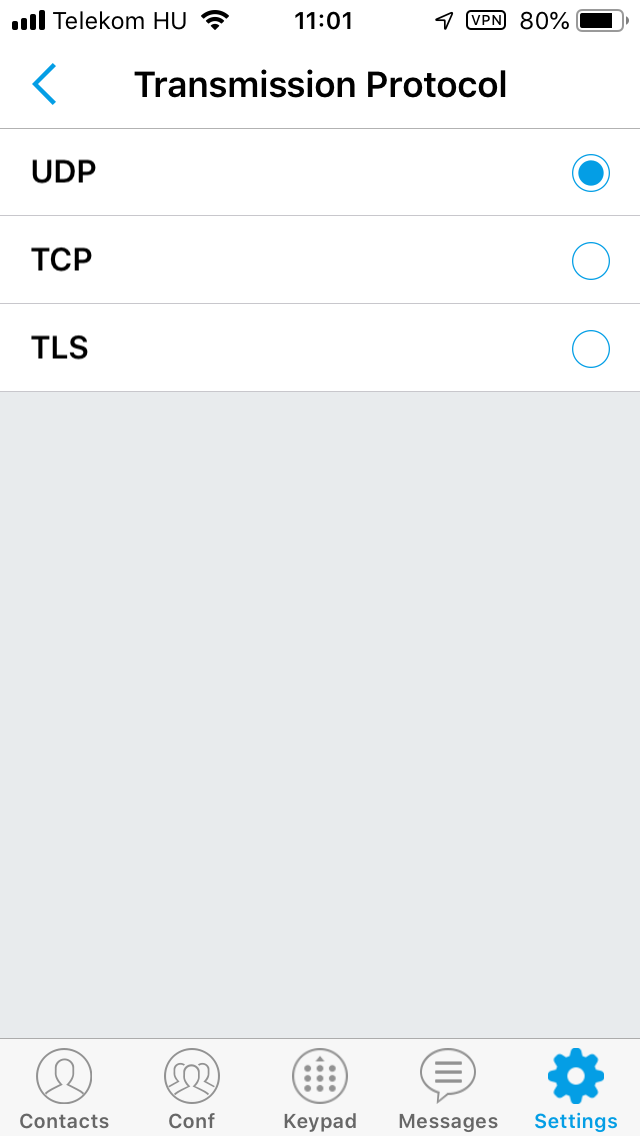Go to the Messages tab
This screenshot has width=640, height=1136.
(x=448, y=1089)
